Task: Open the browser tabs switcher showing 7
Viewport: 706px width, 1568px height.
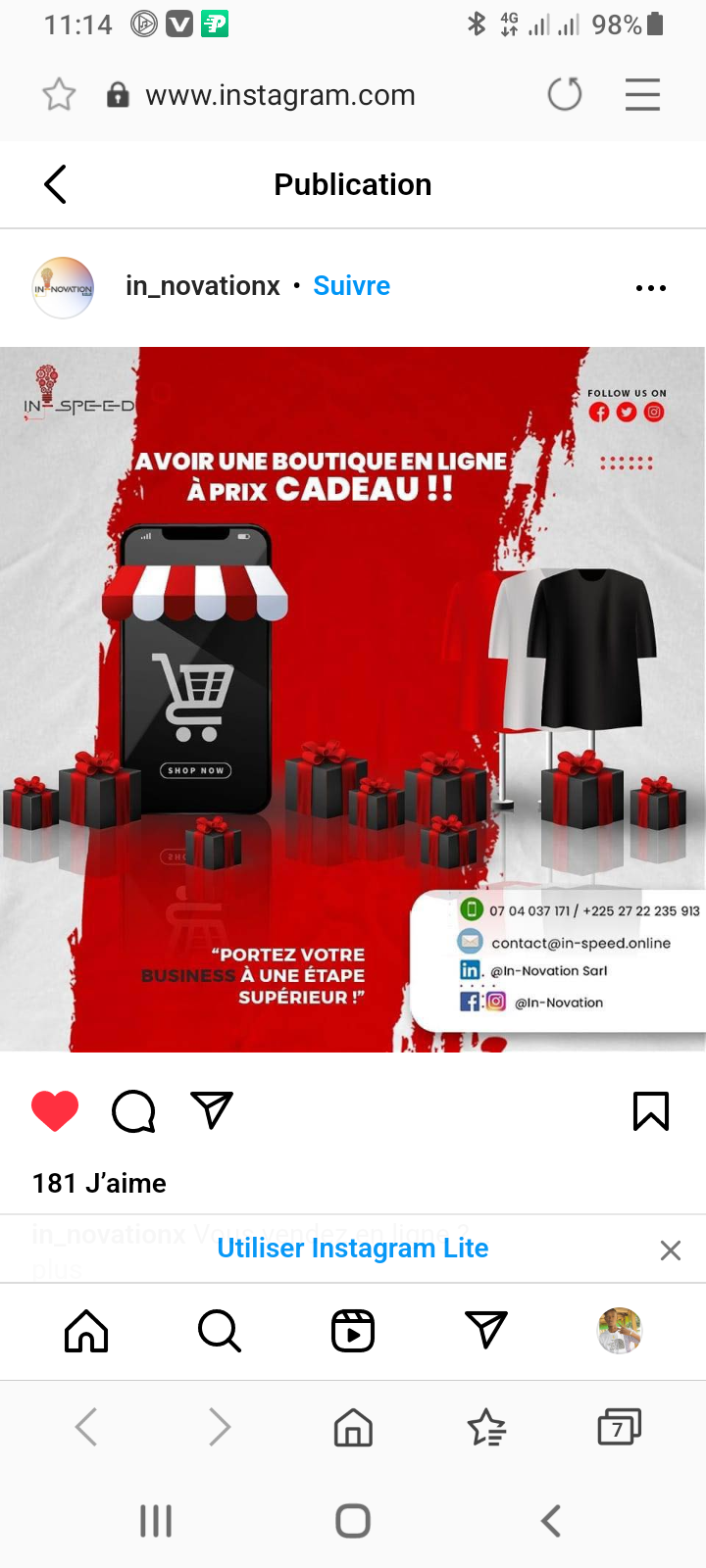Action: coord(619,1427)
